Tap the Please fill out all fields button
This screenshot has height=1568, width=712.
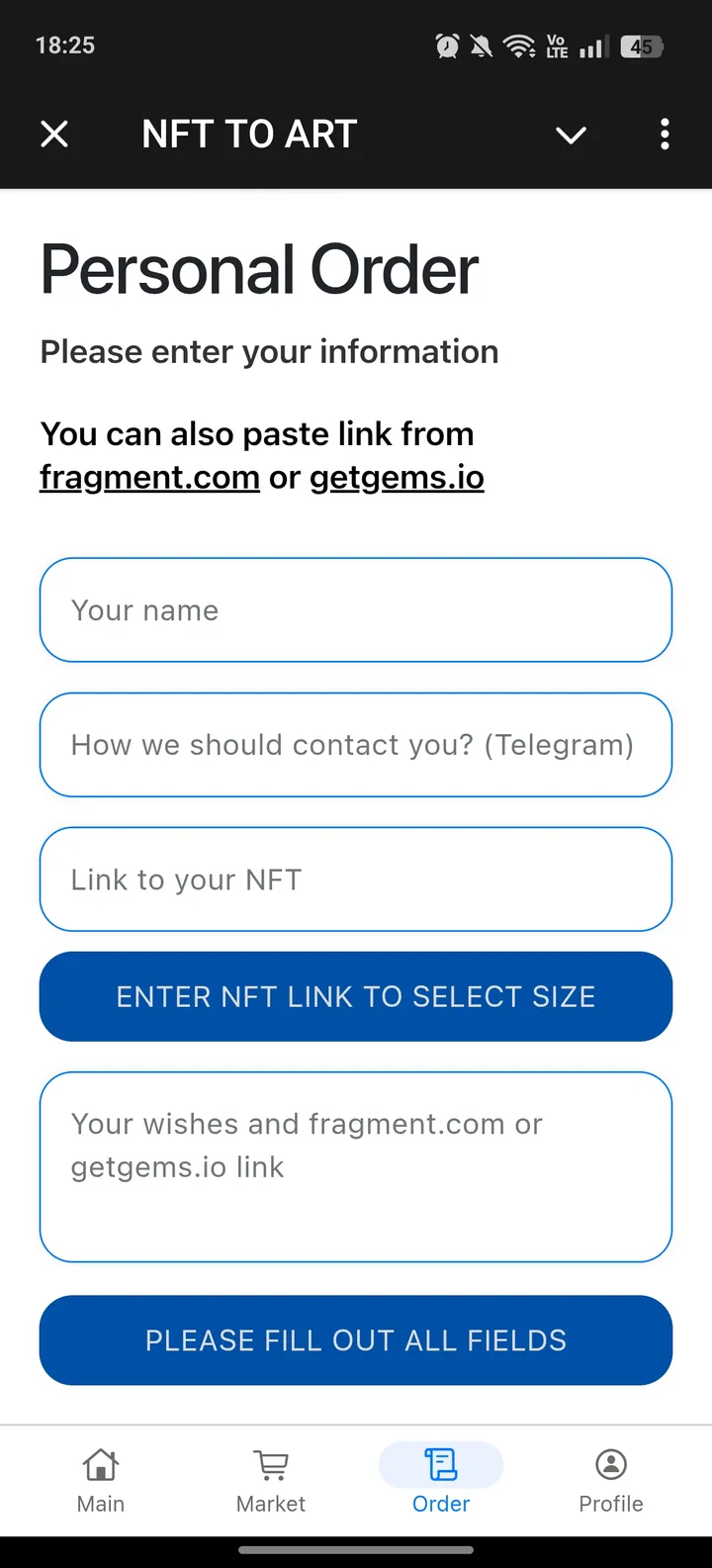[356, 1340]
